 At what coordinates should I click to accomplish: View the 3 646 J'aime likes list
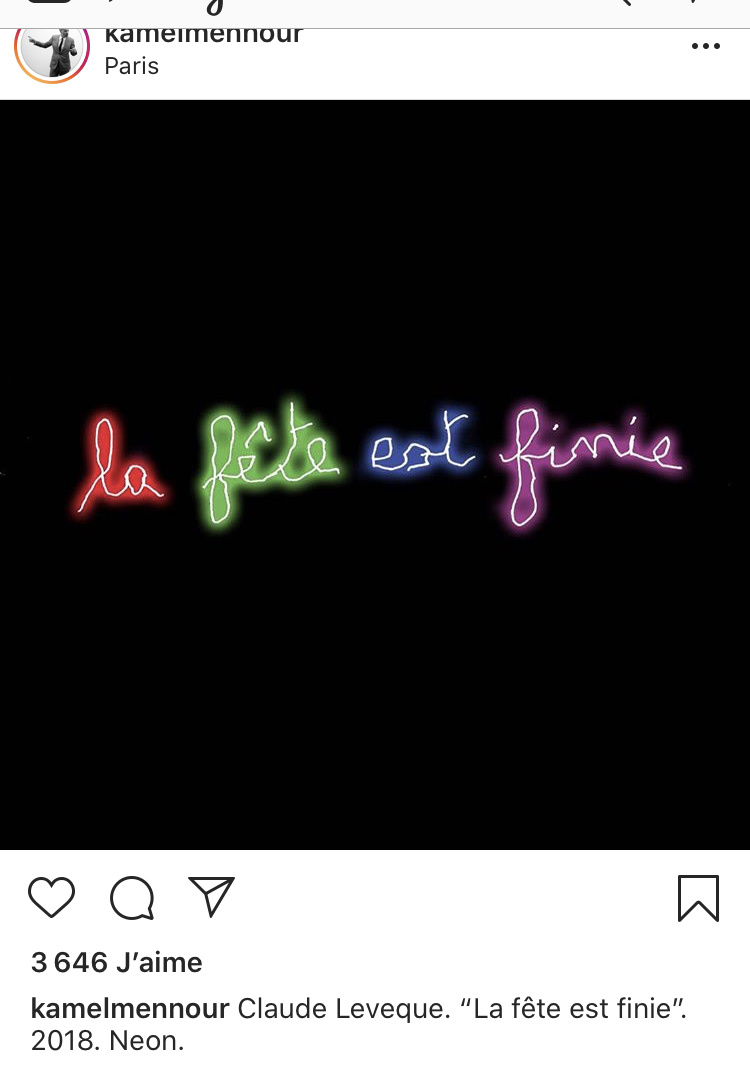[116, 962]
